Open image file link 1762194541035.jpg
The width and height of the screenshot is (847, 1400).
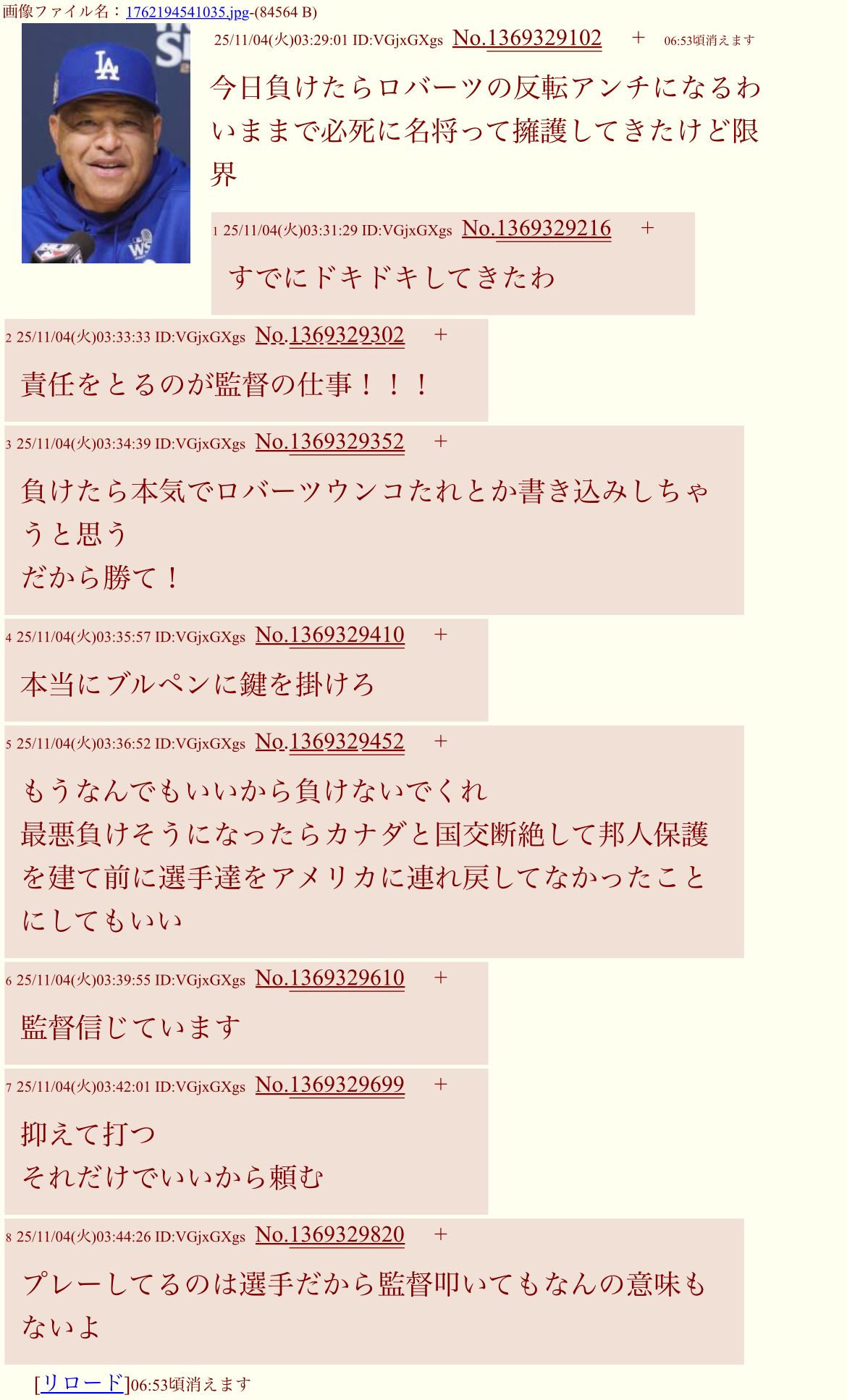click(x=187, y=12)
